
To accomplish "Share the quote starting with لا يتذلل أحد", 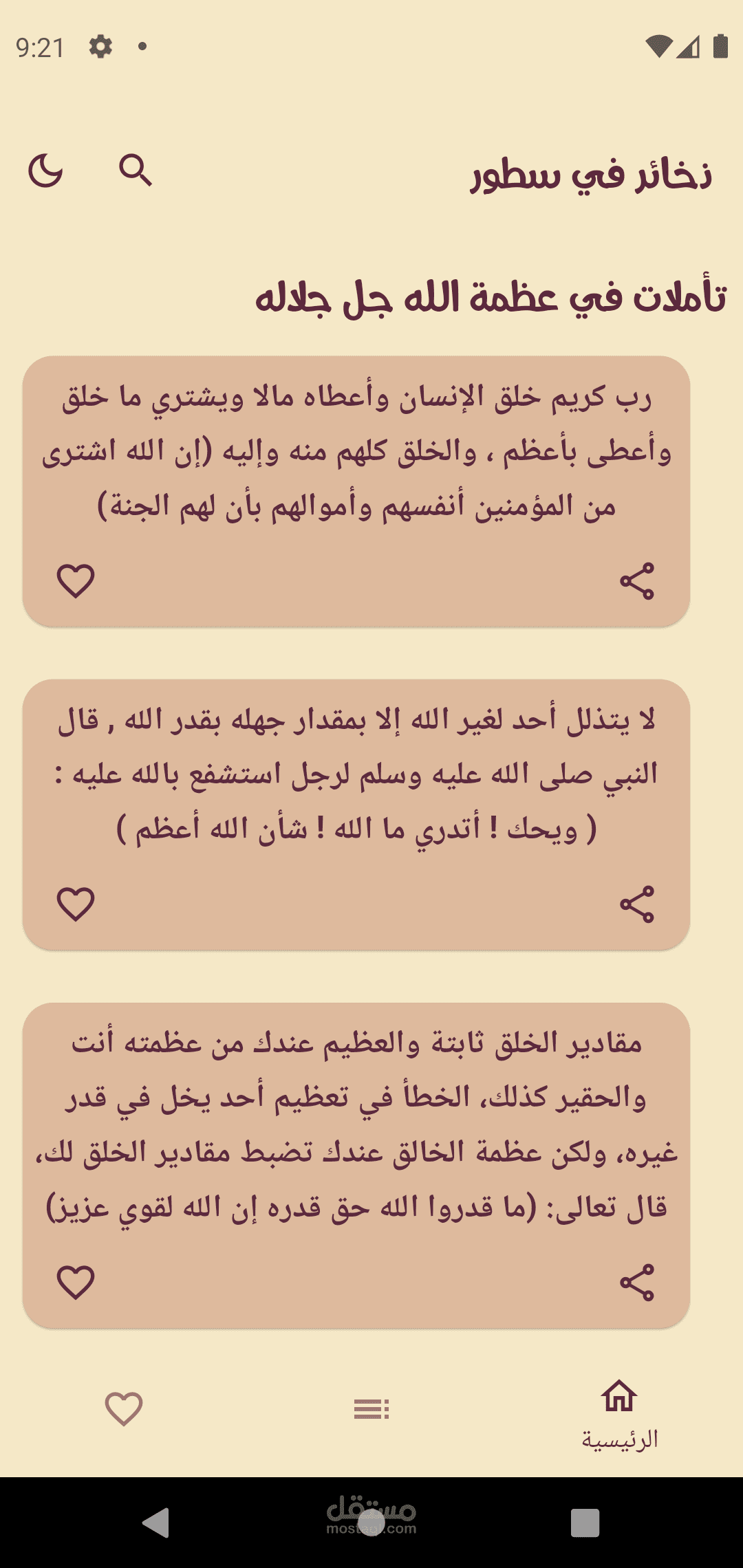I will (637, 904).
